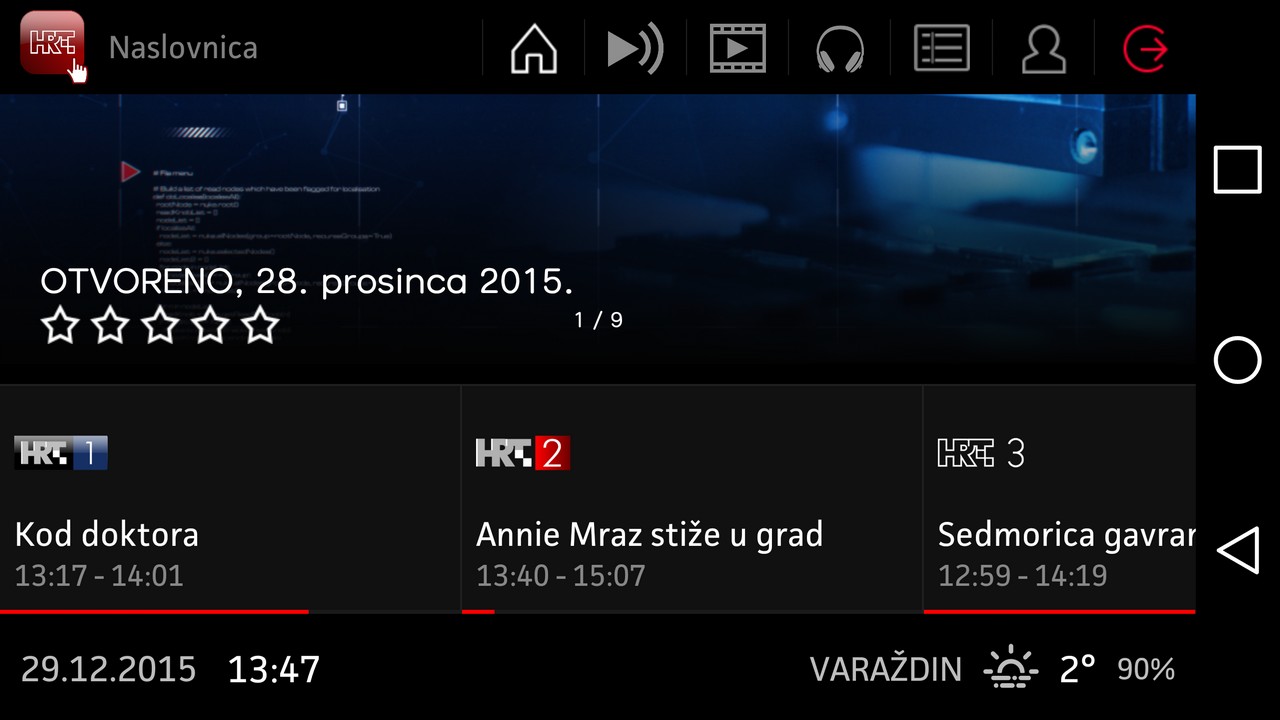This screenshot has height=720, width=1280.
Task: Open the Varaždin weather info
Action: coord(992,669)
